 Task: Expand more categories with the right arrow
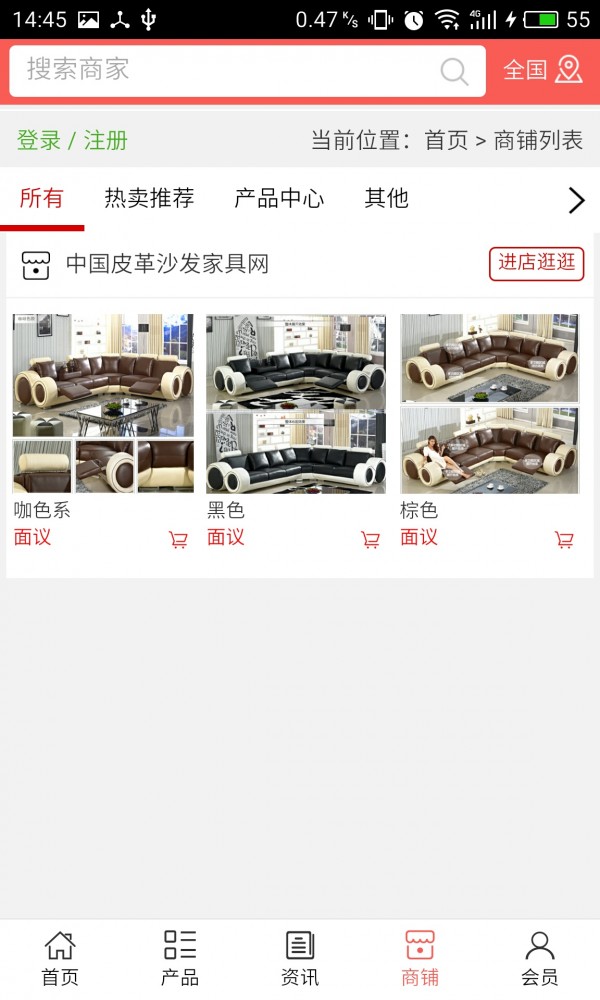coord(576,200)
